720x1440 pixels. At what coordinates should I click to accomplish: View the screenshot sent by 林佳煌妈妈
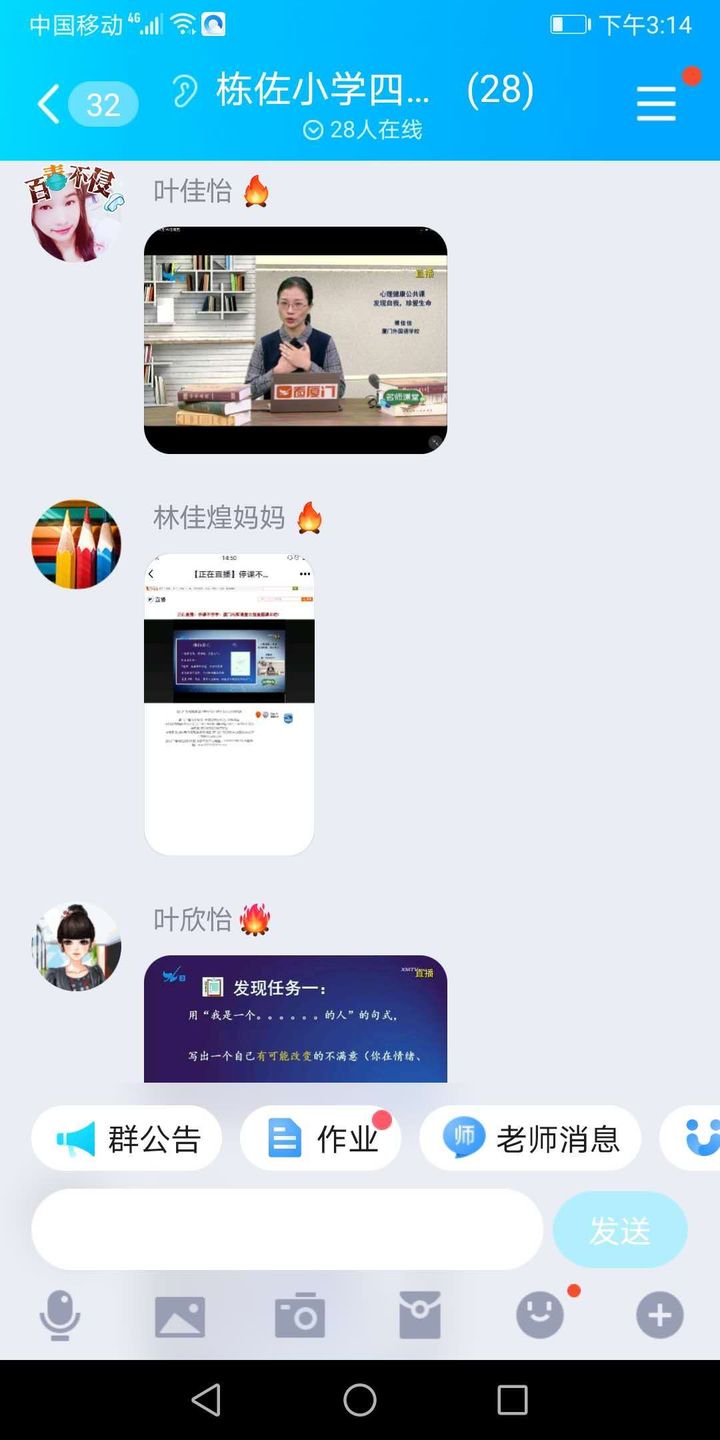(x=229, y=704)
